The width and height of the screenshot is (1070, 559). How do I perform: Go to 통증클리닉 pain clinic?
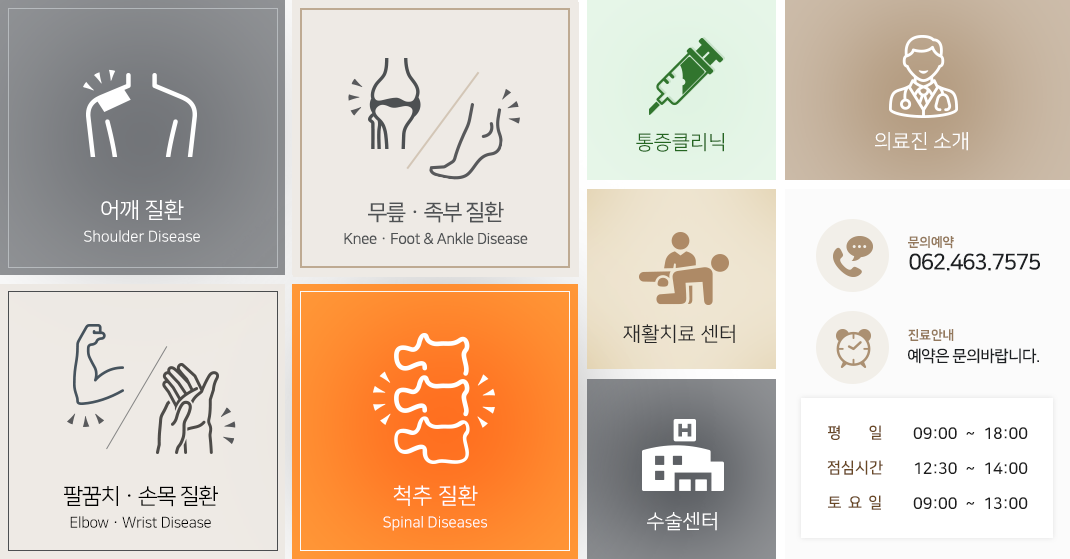coord(681,92)
